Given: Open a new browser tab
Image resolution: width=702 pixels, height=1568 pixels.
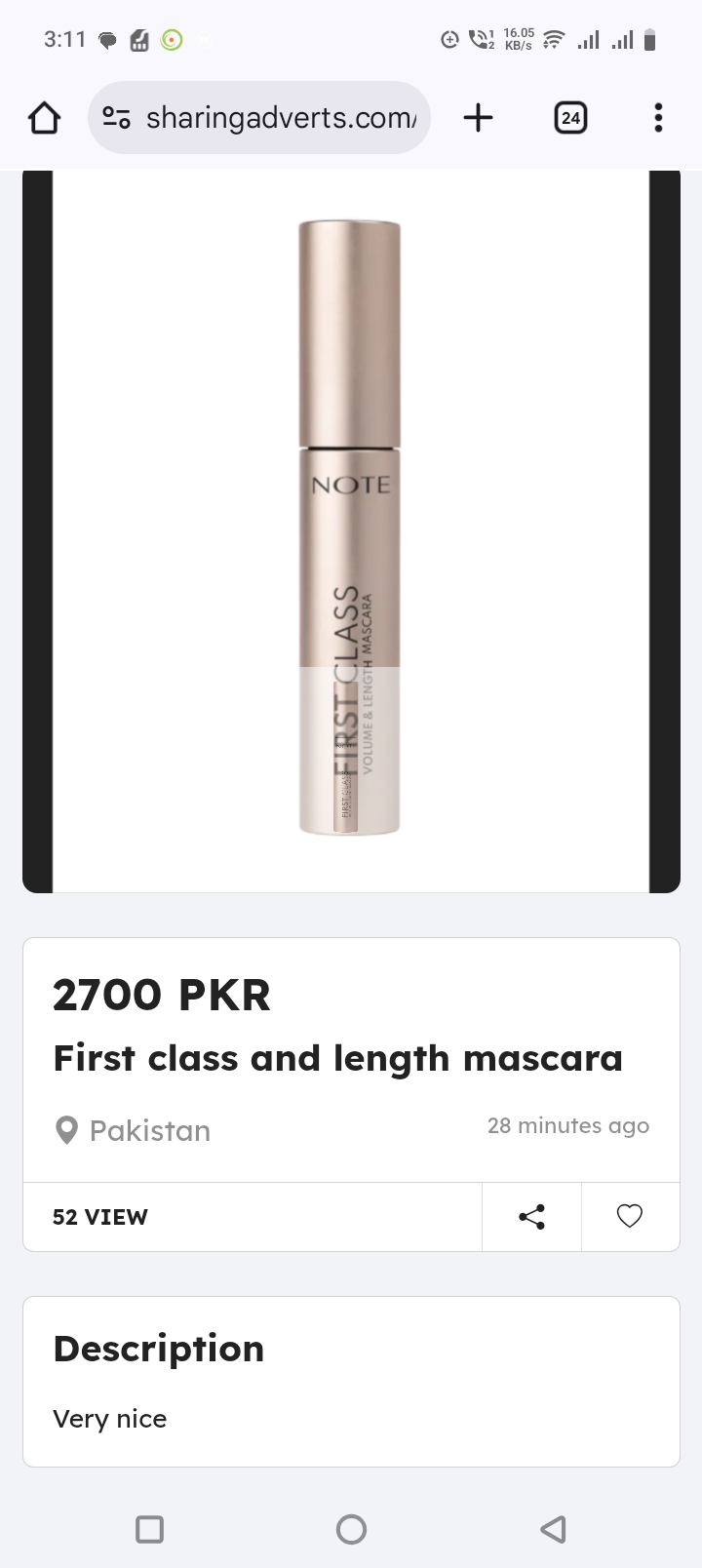Looking at the screenshot, I should click(x=478, y=118).
